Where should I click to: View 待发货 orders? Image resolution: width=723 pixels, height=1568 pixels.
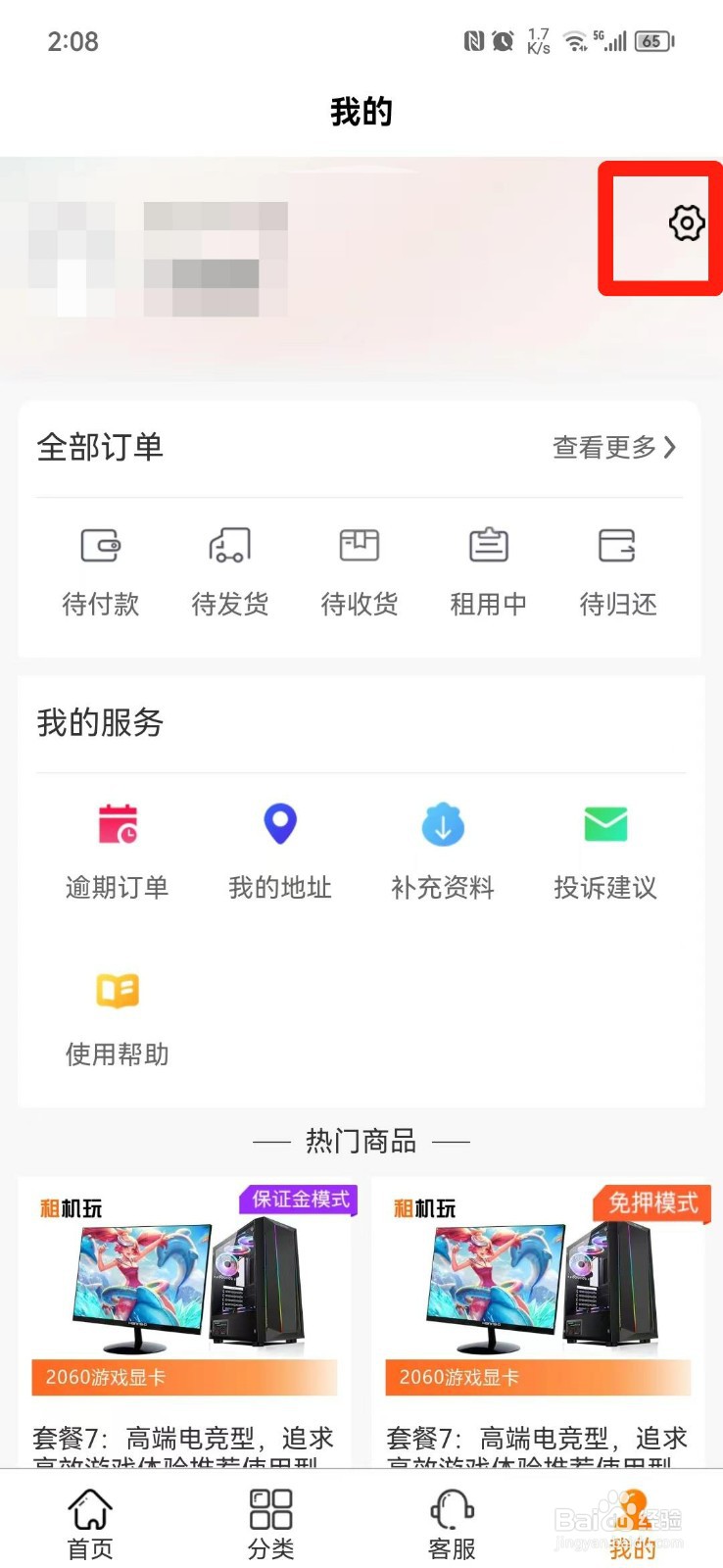(230, 570)
